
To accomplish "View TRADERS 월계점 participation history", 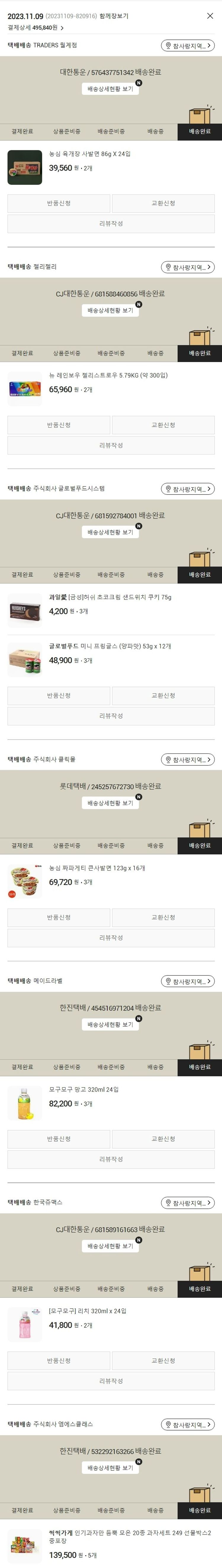I will pos(188,46).
